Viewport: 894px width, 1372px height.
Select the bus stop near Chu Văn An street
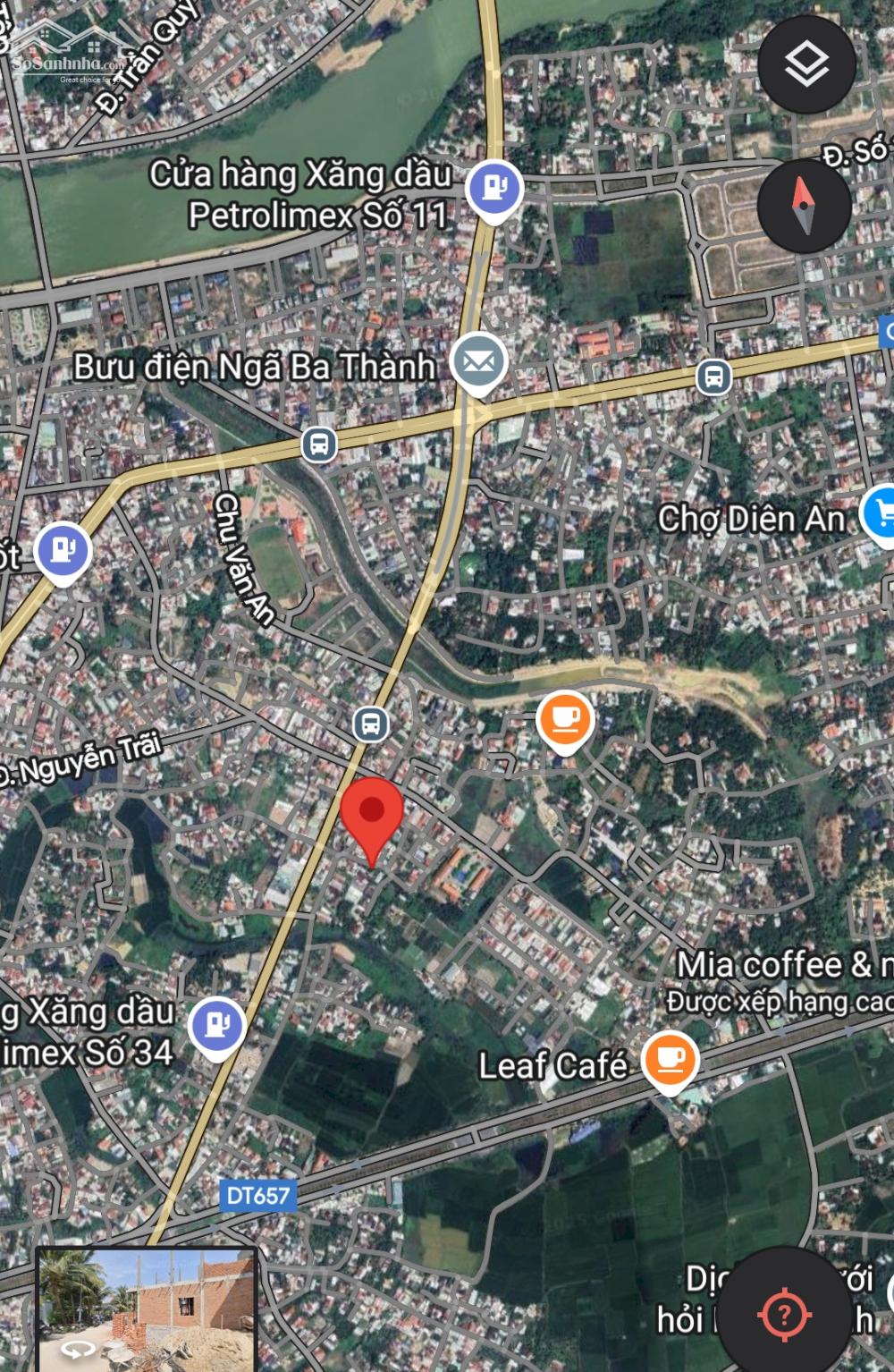(319, 444)
